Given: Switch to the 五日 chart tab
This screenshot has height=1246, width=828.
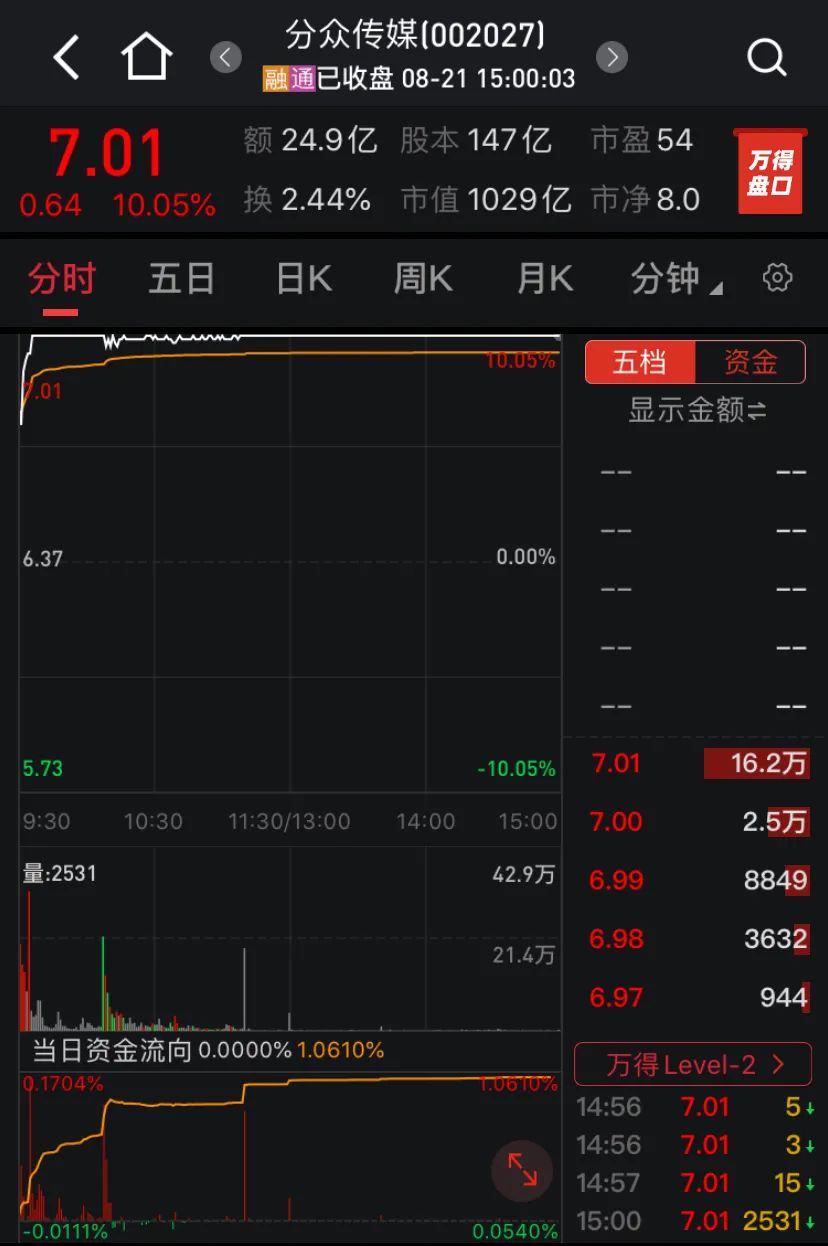Looking at the screenshot, I should pyautogui.click(x=181, y=279).
